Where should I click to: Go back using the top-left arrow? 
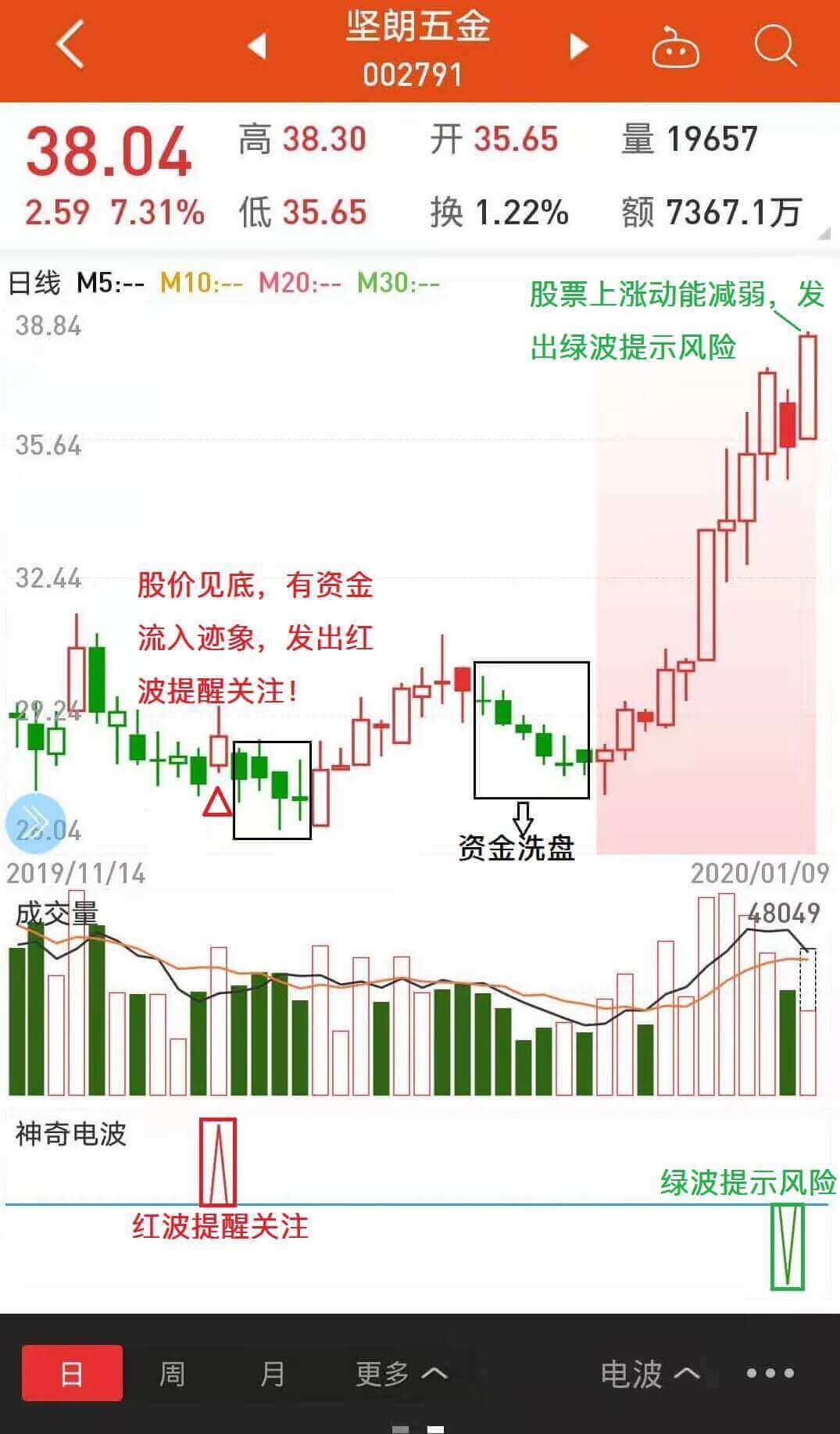pos(70,45)
